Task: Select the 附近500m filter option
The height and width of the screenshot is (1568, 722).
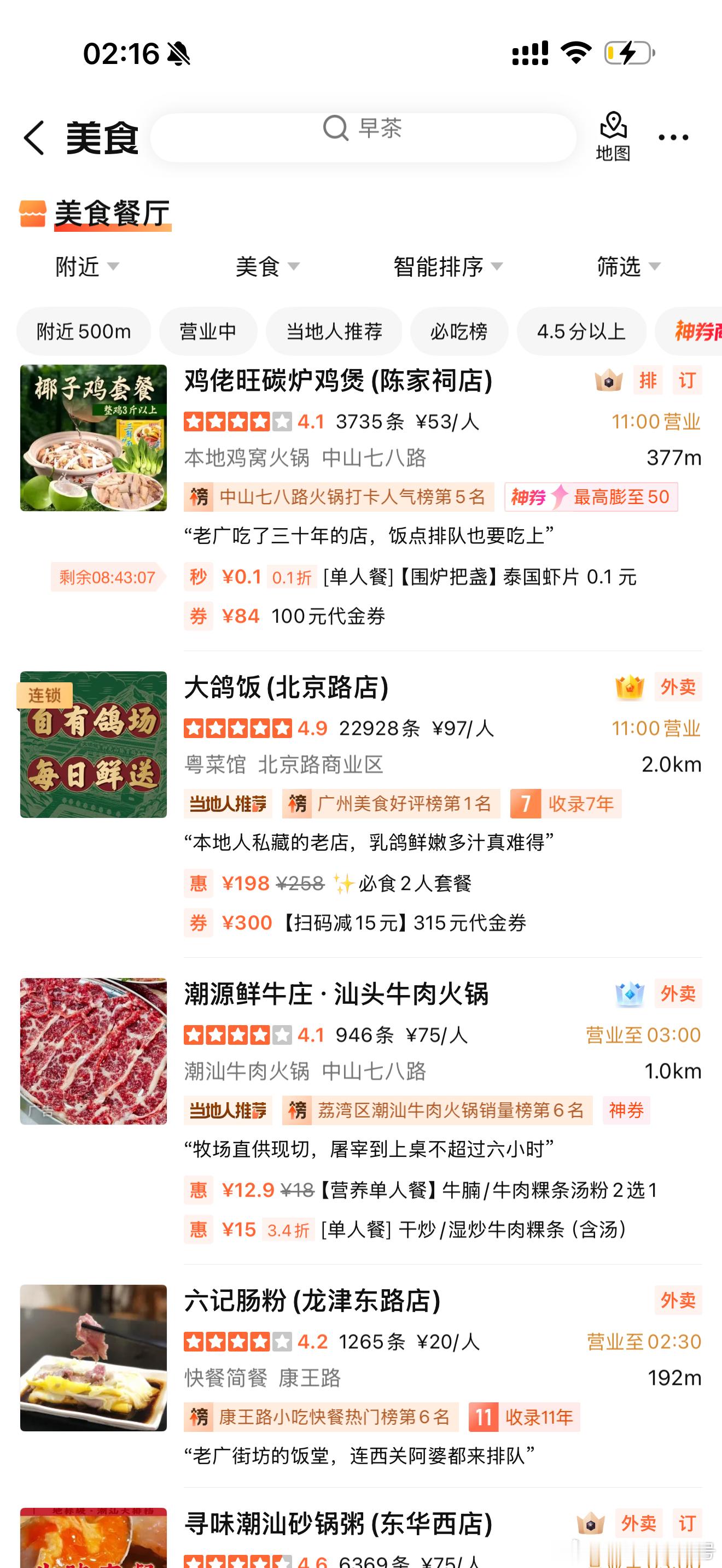Action: pos(83,332)
